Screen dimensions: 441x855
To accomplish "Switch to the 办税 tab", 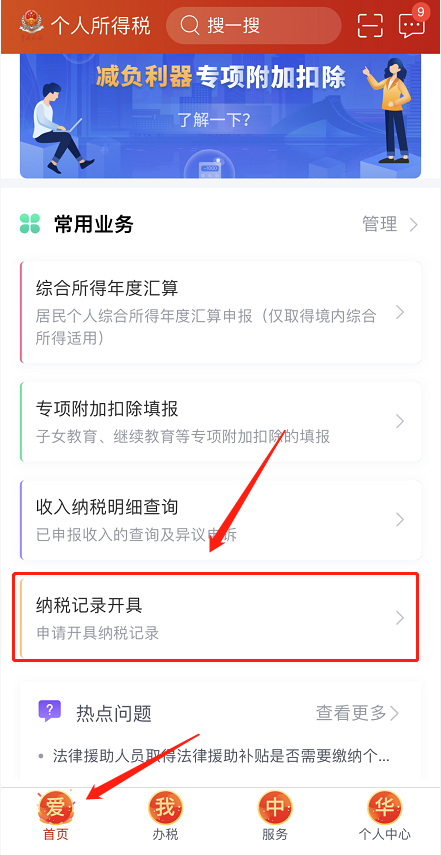I will (x=165, y=816).
